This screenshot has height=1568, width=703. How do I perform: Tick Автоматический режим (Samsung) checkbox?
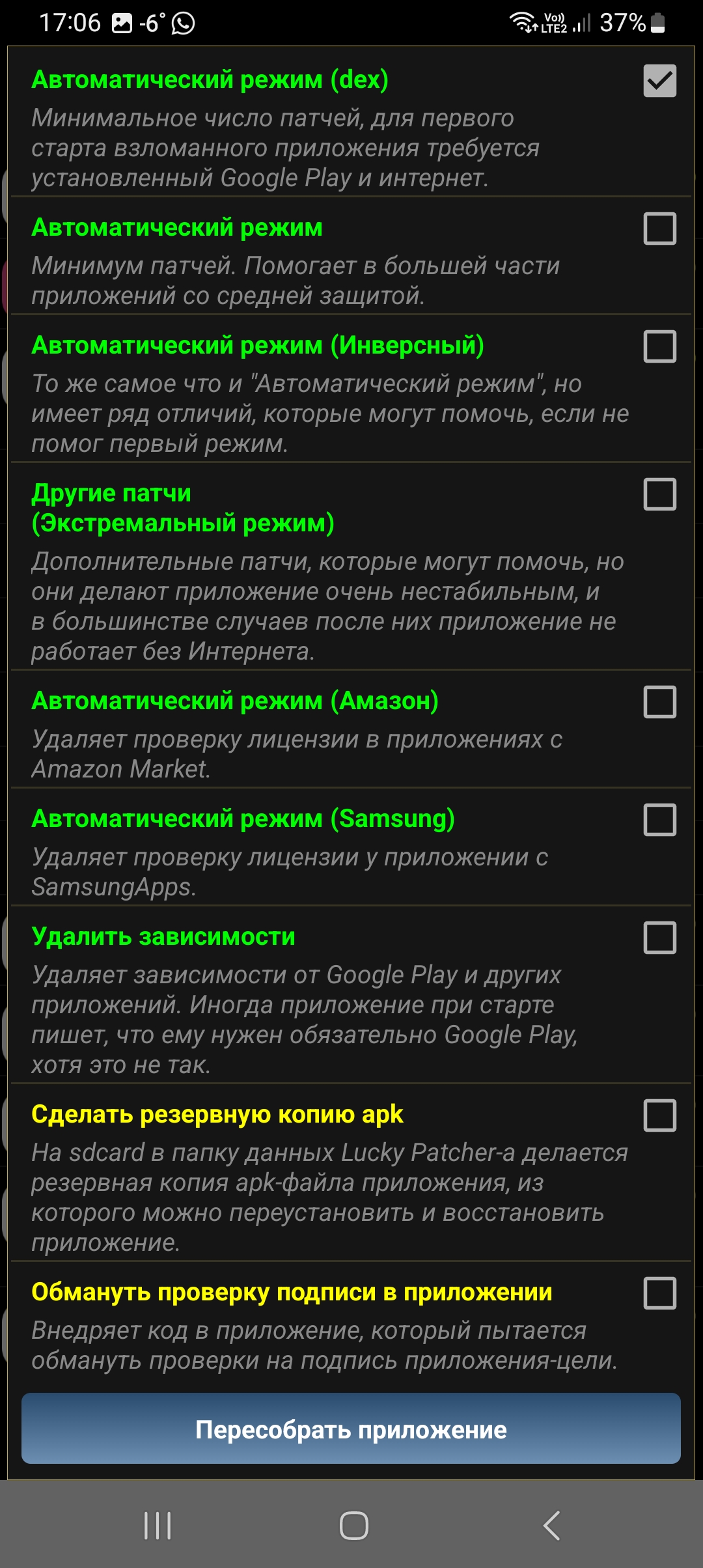(x=659, y=820)
